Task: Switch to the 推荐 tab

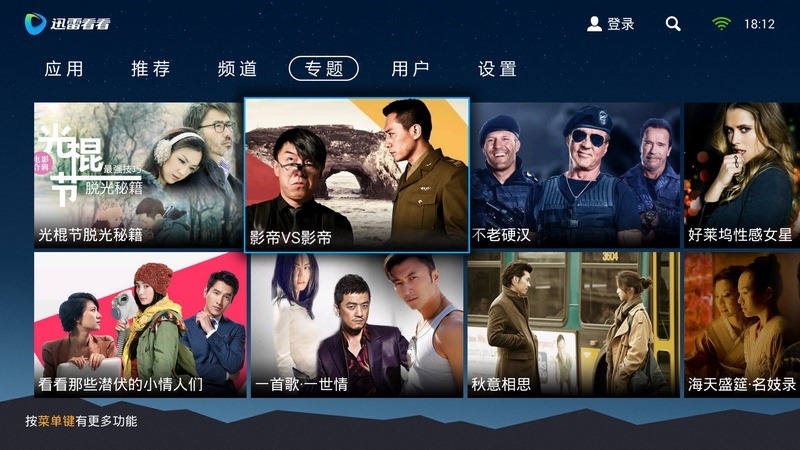Action: click(151, 69)
